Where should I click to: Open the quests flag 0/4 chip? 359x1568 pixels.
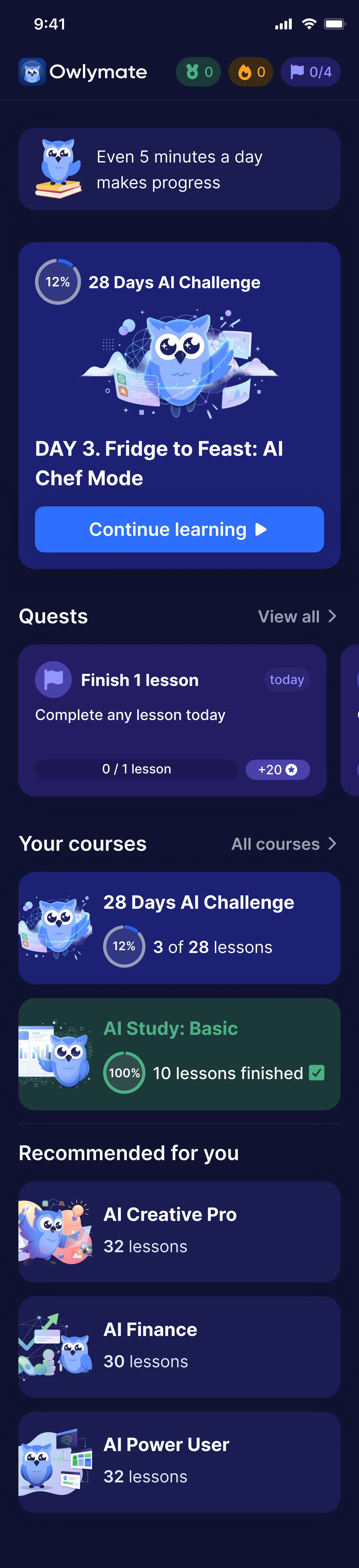310,72
